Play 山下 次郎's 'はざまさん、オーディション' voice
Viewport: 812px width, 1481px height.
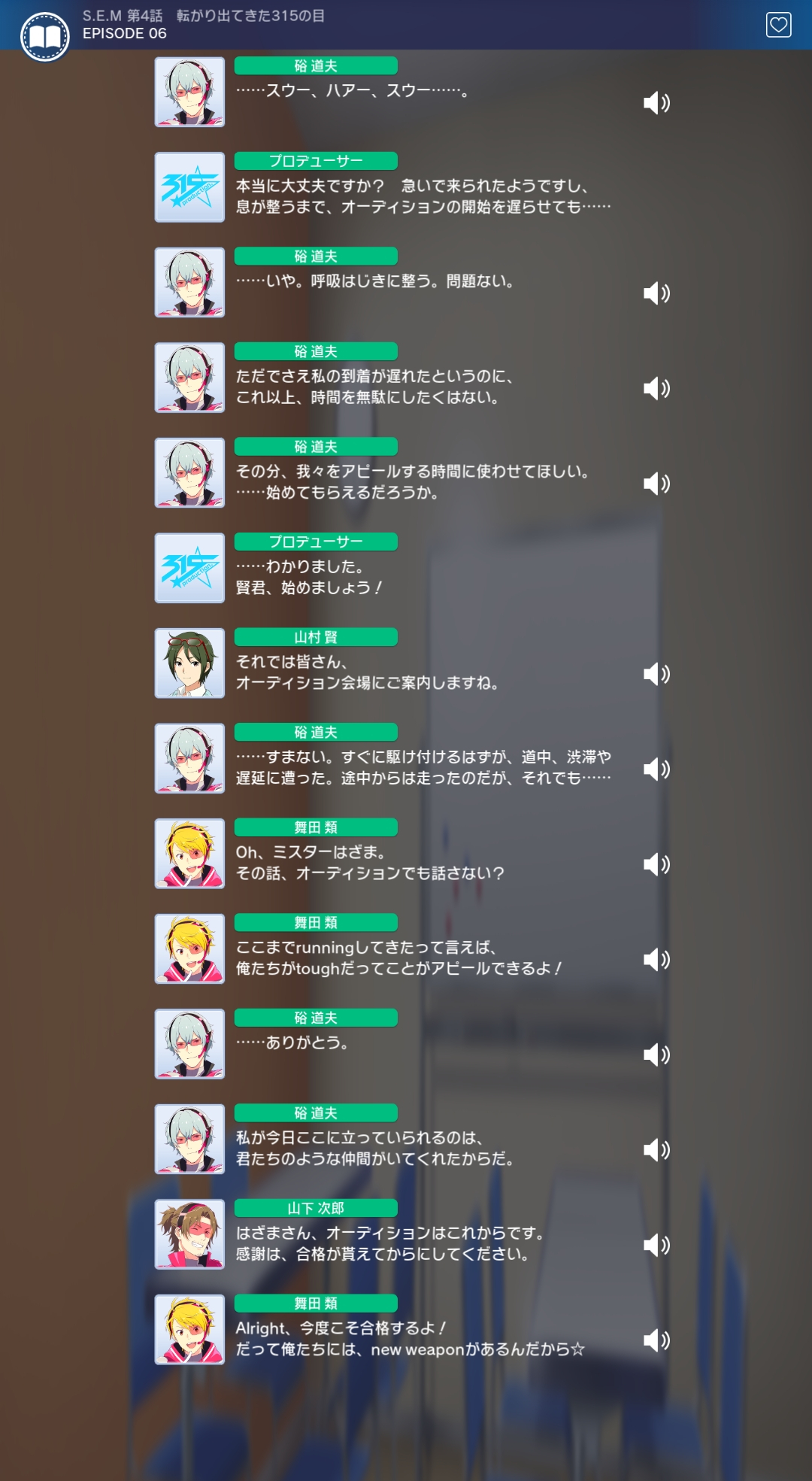tap(656, 1245)
